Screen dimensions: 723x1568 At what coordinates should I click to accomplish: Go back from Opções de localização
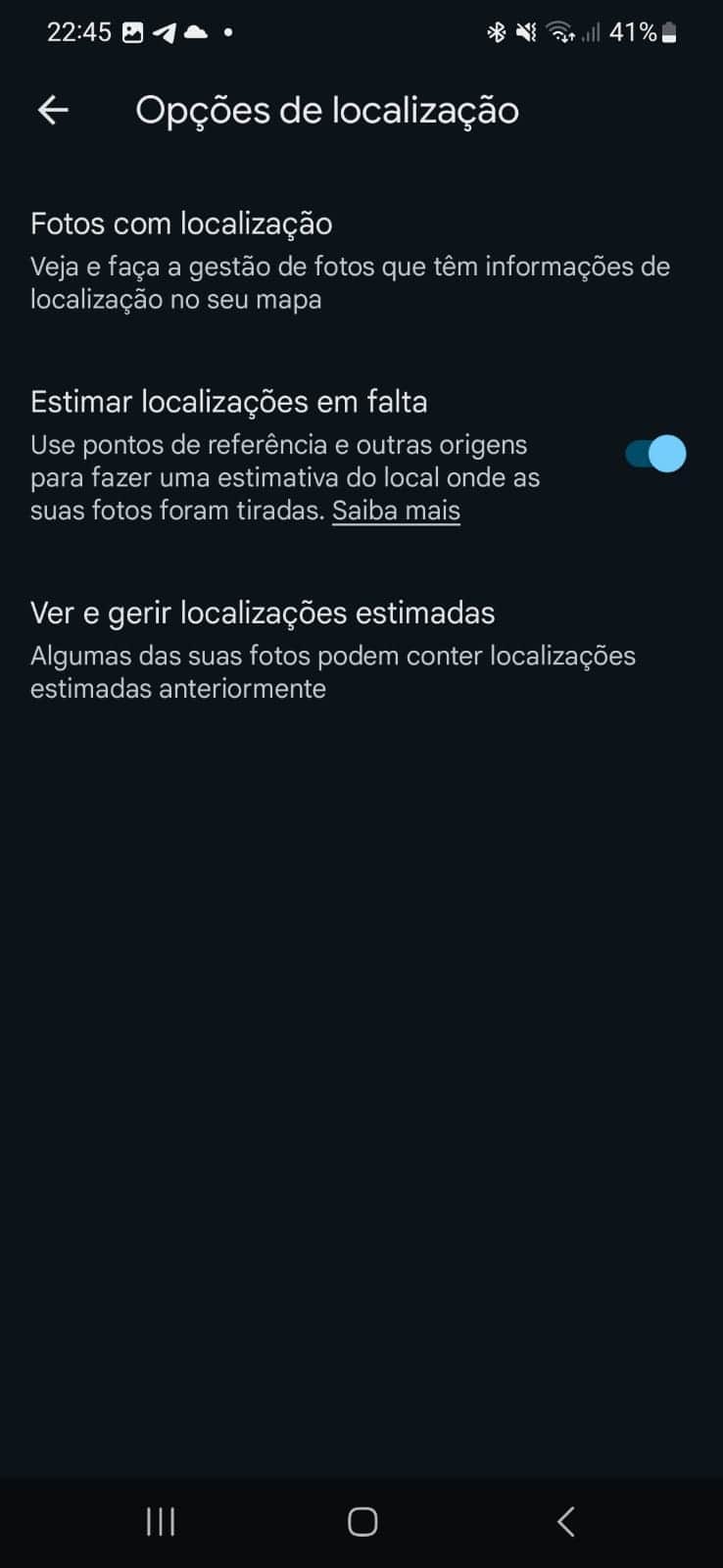point(53,110)
